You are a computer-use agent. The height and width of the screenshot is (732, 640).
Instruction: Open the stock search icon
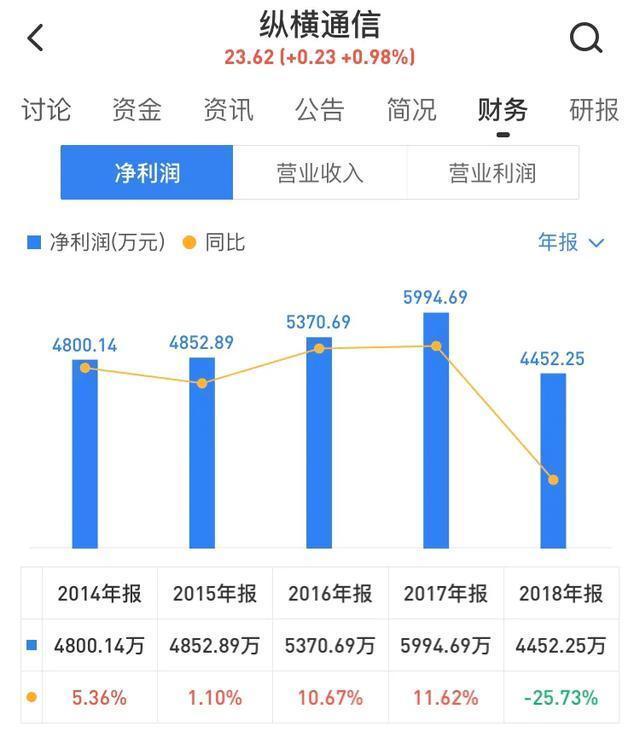586,39
